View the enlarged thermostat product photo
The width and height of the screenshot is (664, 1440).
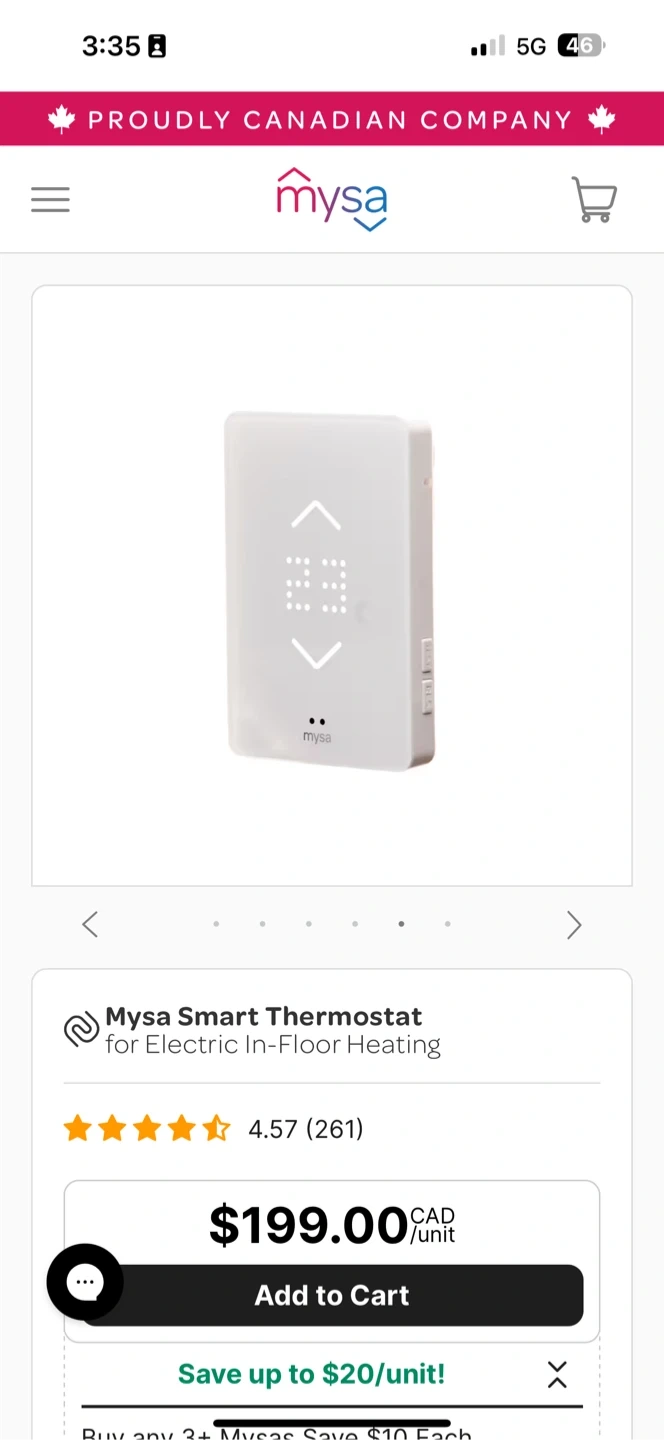pyautogui.click(x=332, y=586)
